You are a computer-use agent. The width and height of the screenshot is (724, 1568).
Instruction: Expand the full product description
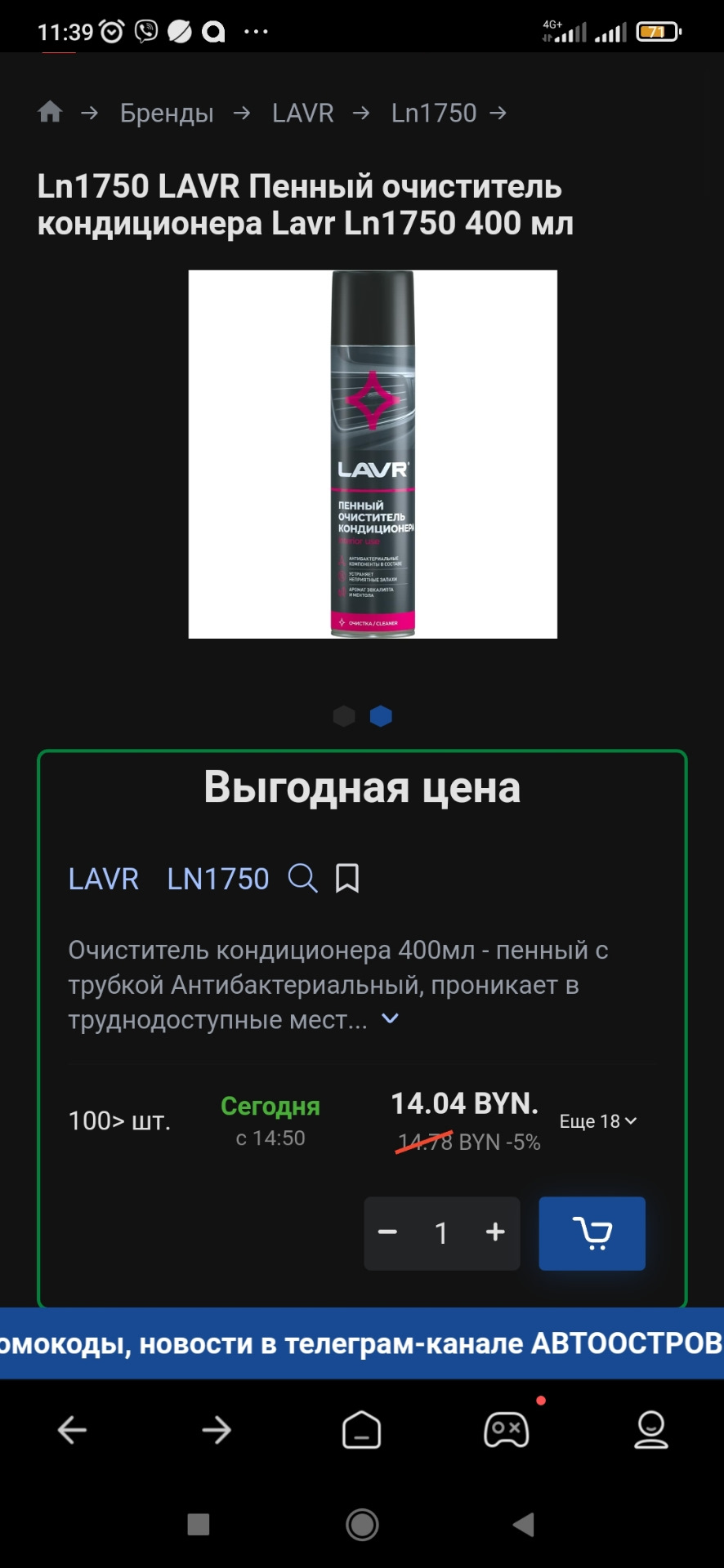[x=391, y=1018]
